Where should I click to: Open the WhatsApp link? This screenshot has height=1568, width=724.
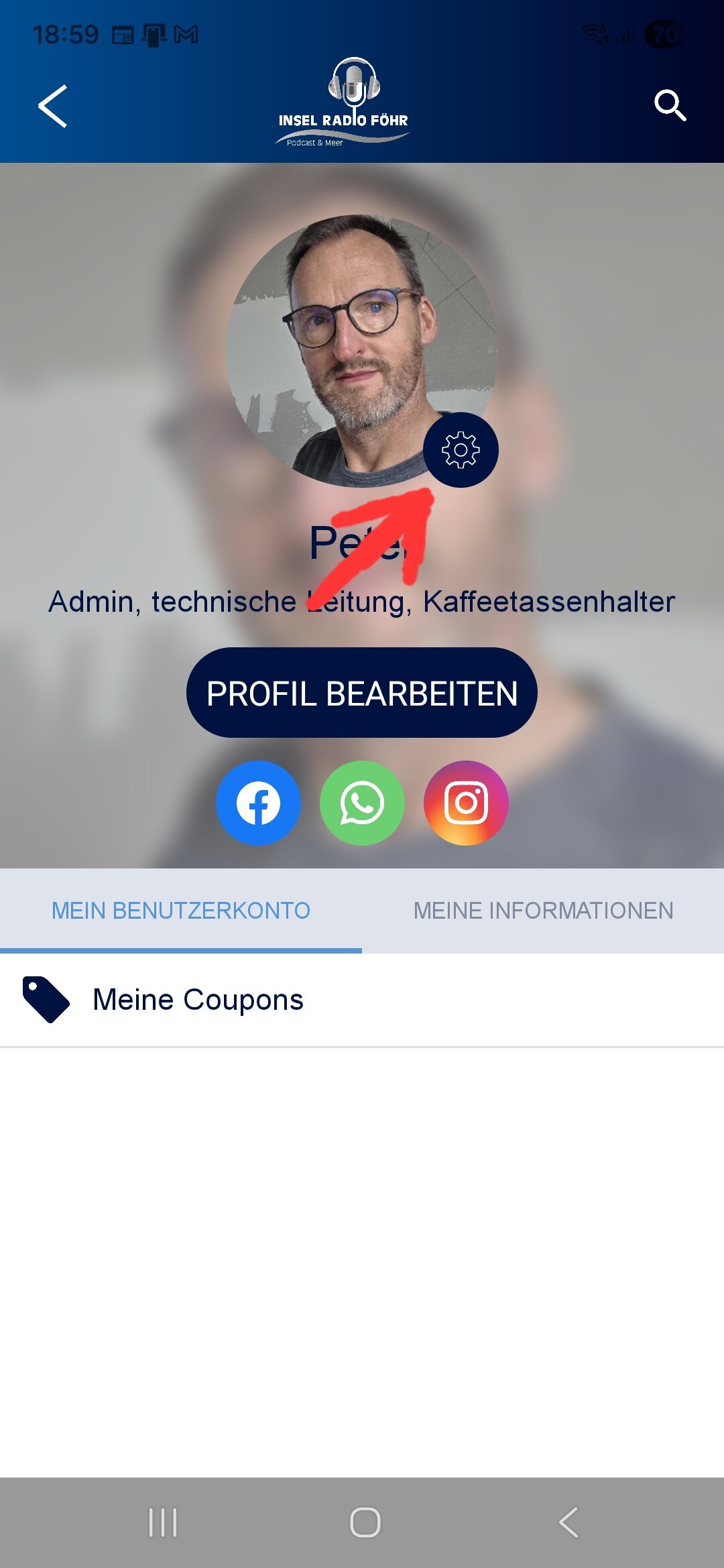pos(362,803)
